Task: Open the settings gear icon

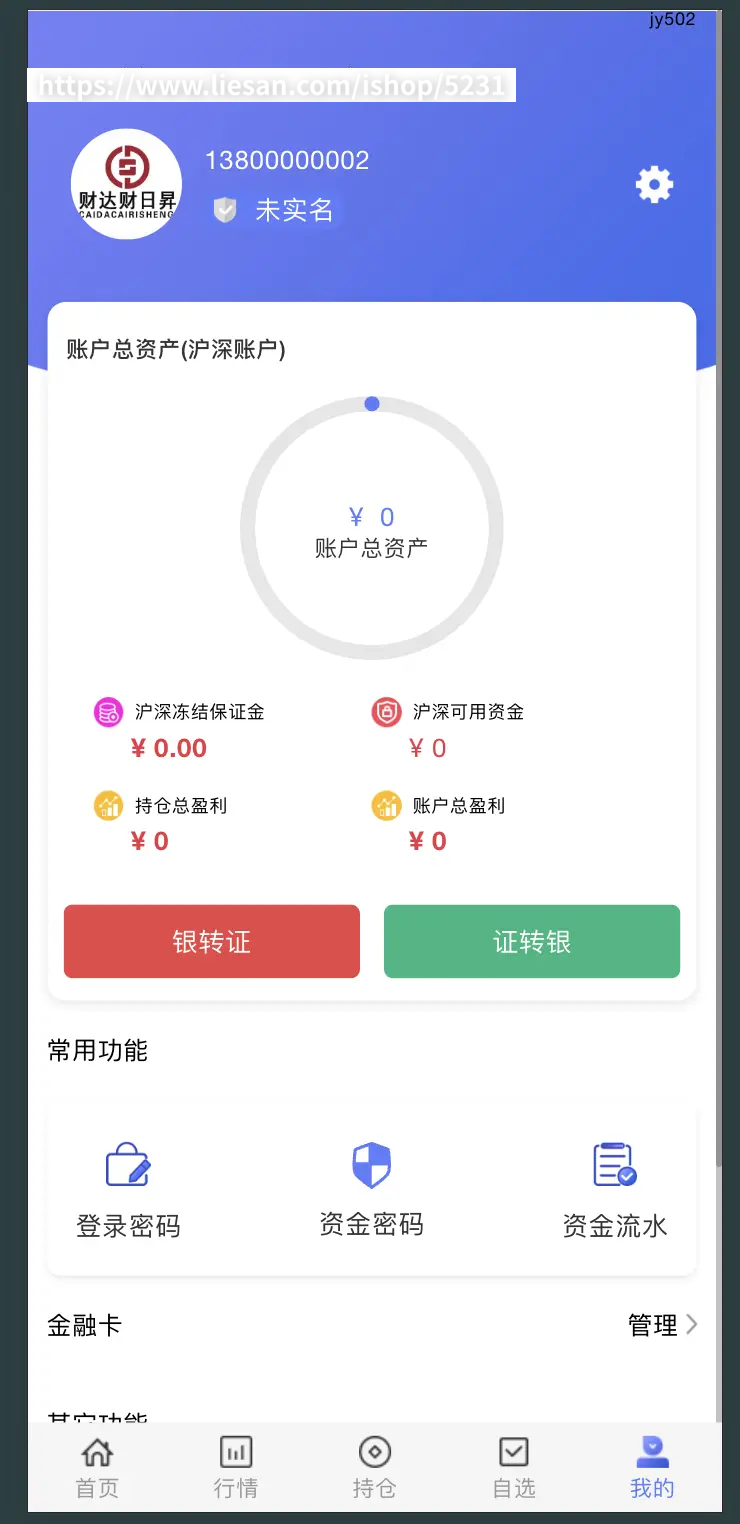Action: click(654, 185)
